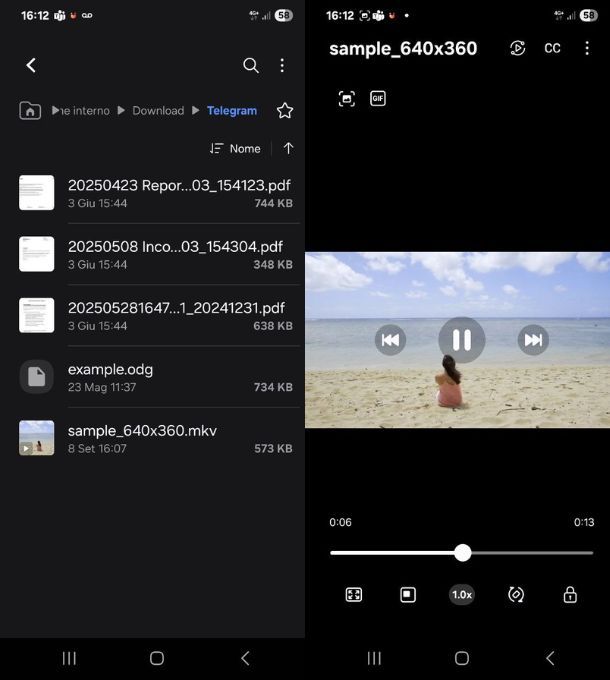Search files in the file manager
Image resolution: width=610 pixels, height=680 pixels.
[x=251, y=65]
